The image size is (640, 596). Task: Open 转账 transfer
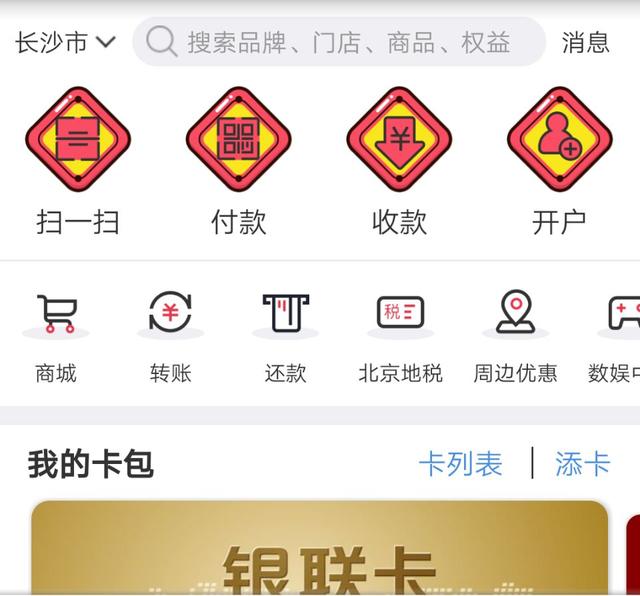click(x=170, y=335)
